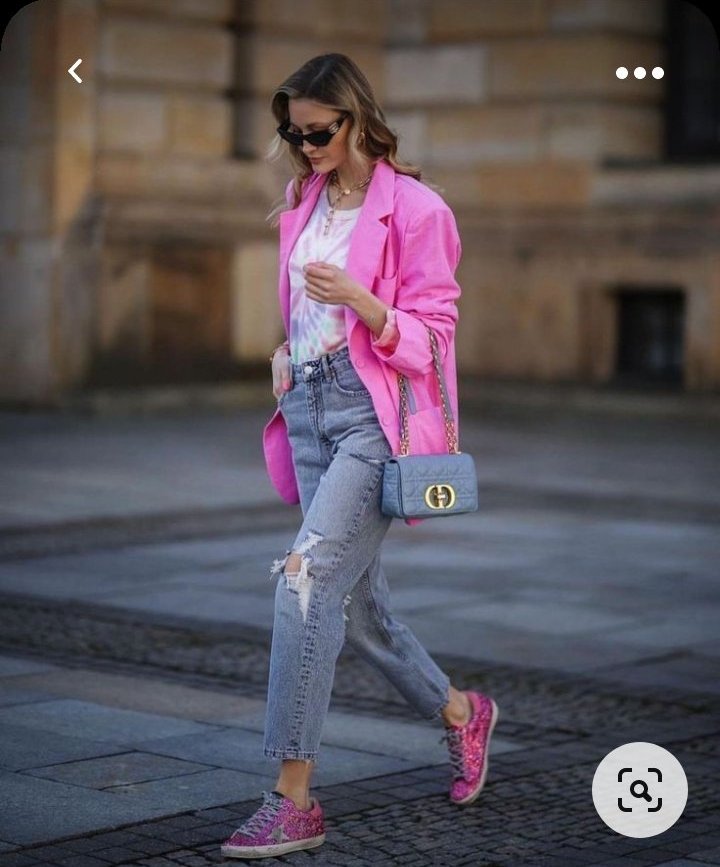Open the three-dot overflow menu
Screen dimensions: 720x867
639,72
